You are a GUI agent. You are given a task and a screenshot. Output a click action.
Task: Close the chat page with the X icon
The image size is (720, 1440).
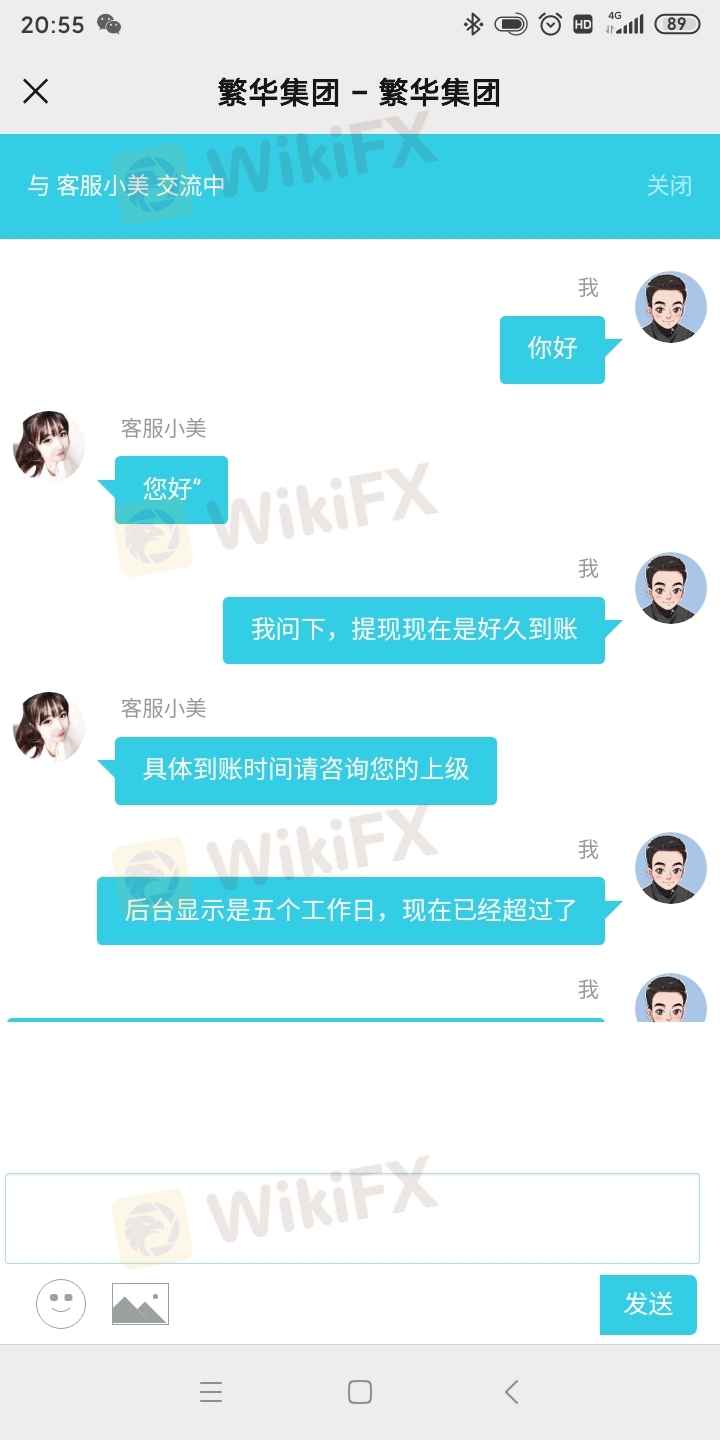35,92
